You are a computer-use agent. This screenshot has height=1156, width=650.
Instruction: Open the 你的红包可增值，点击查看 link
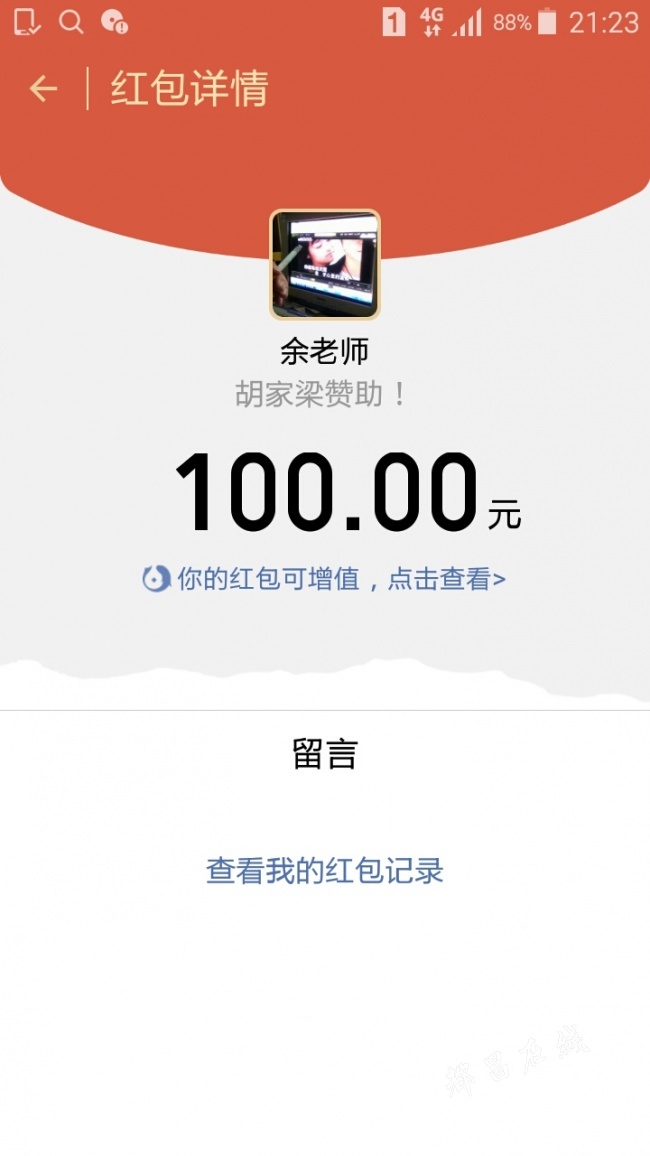[x=325, y=578]
